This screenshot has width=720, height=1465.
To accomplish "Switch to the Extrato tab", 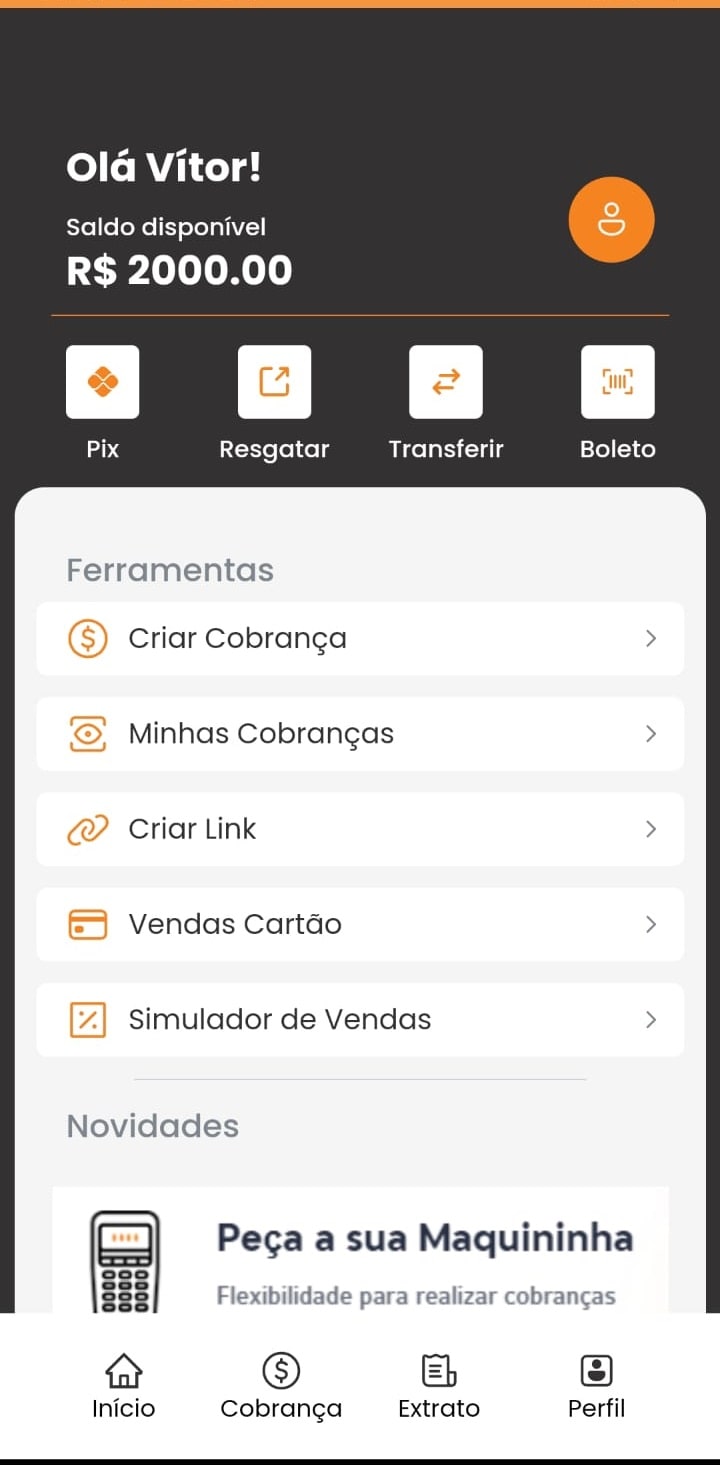I will pyautogui.click(x=438, y=1385).
